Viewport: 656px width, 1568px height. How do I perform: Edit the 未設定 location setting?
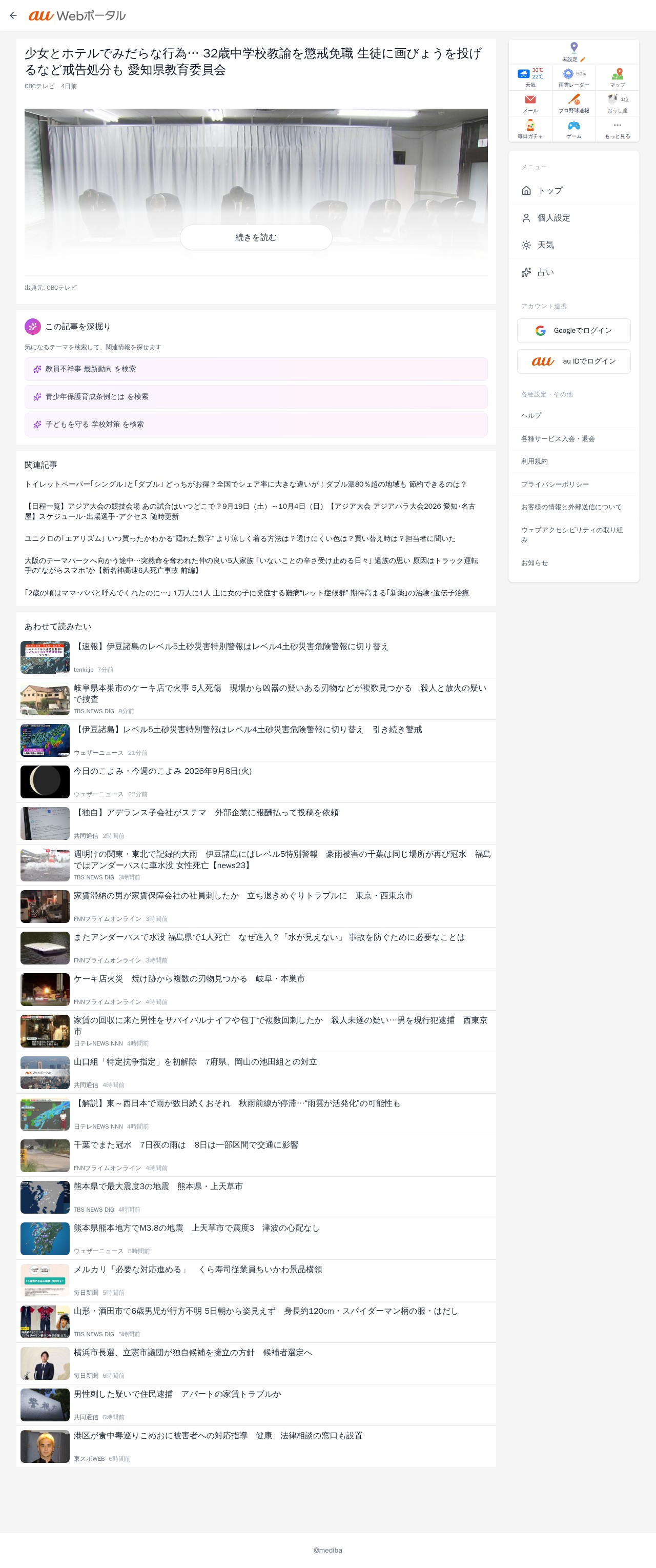pyautogui.click(x=574, y=52)
